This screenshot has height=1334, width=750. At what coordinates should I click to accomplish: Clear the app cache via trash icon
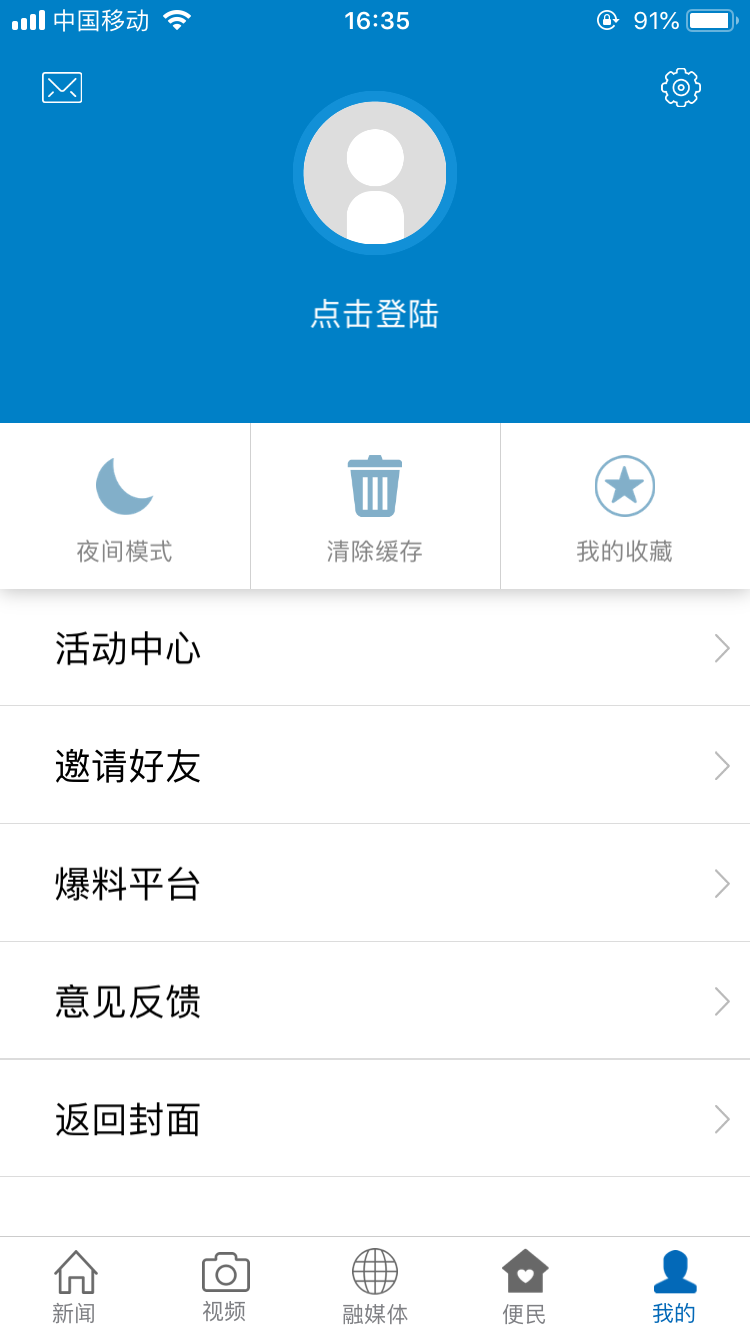pos(375,486)
